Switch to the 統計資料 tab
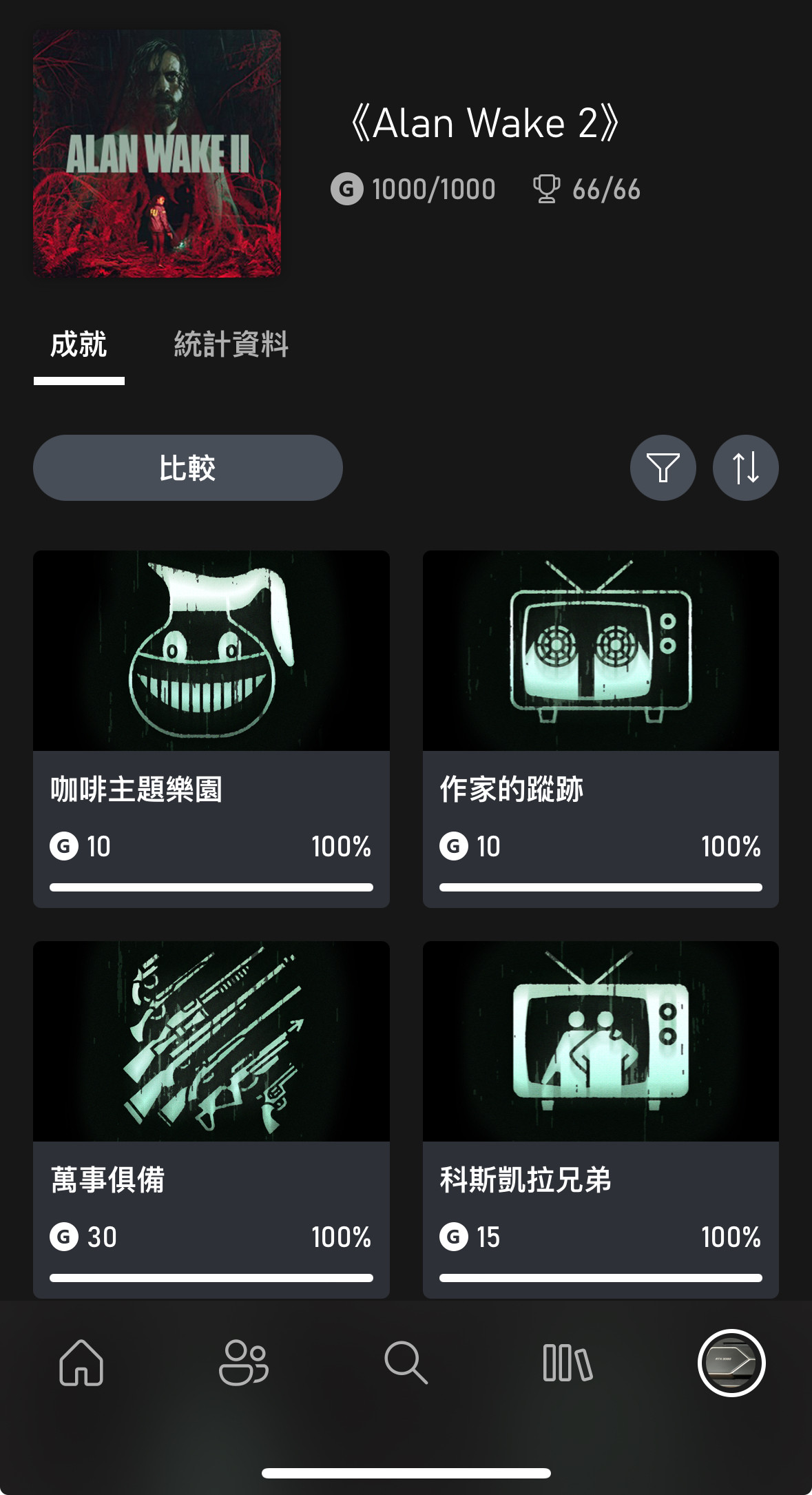 (x=231, y=344)
